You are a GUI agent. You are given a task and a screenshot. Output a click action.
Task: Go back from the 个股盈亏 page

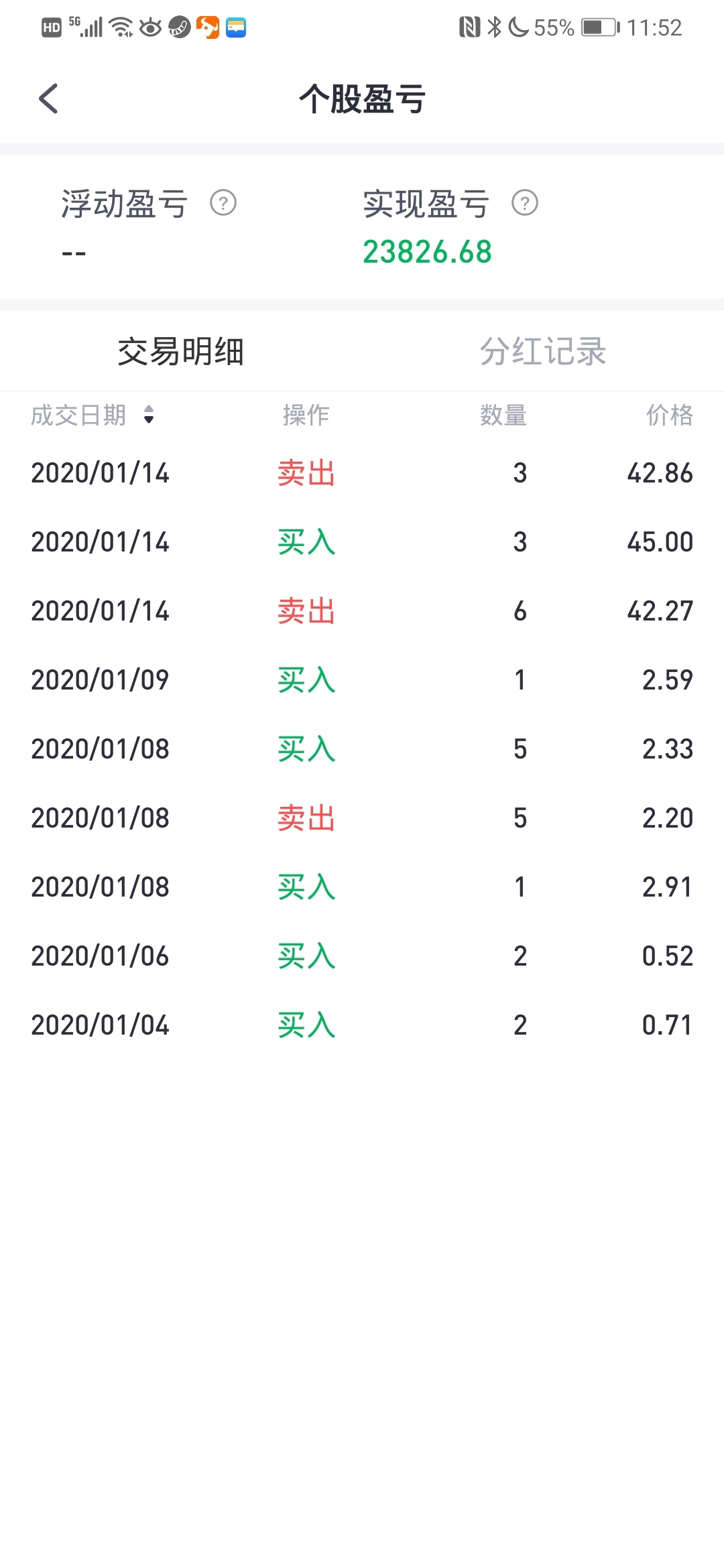click(x=48, y=99)
